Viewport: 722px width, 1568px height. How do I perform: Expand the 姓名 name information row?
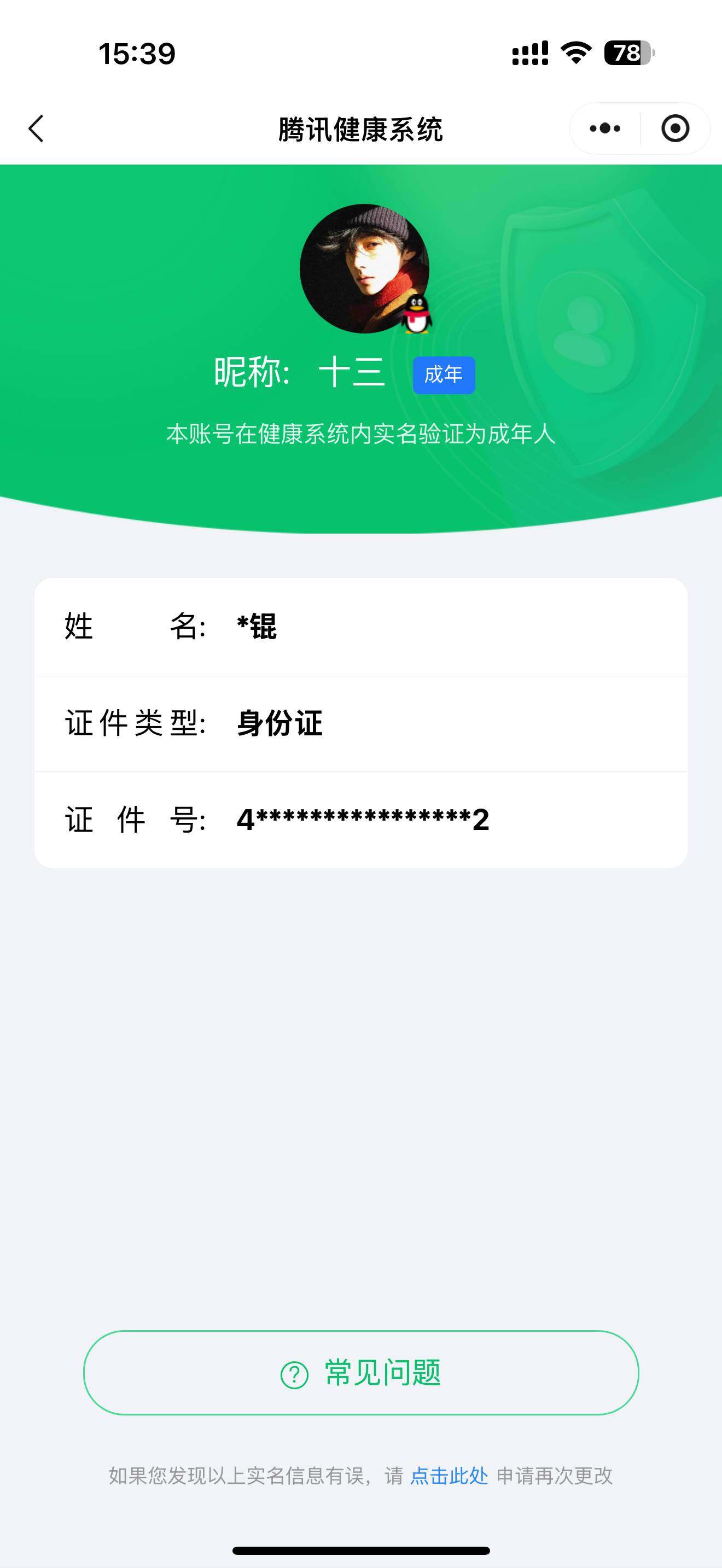coord(361,628)
